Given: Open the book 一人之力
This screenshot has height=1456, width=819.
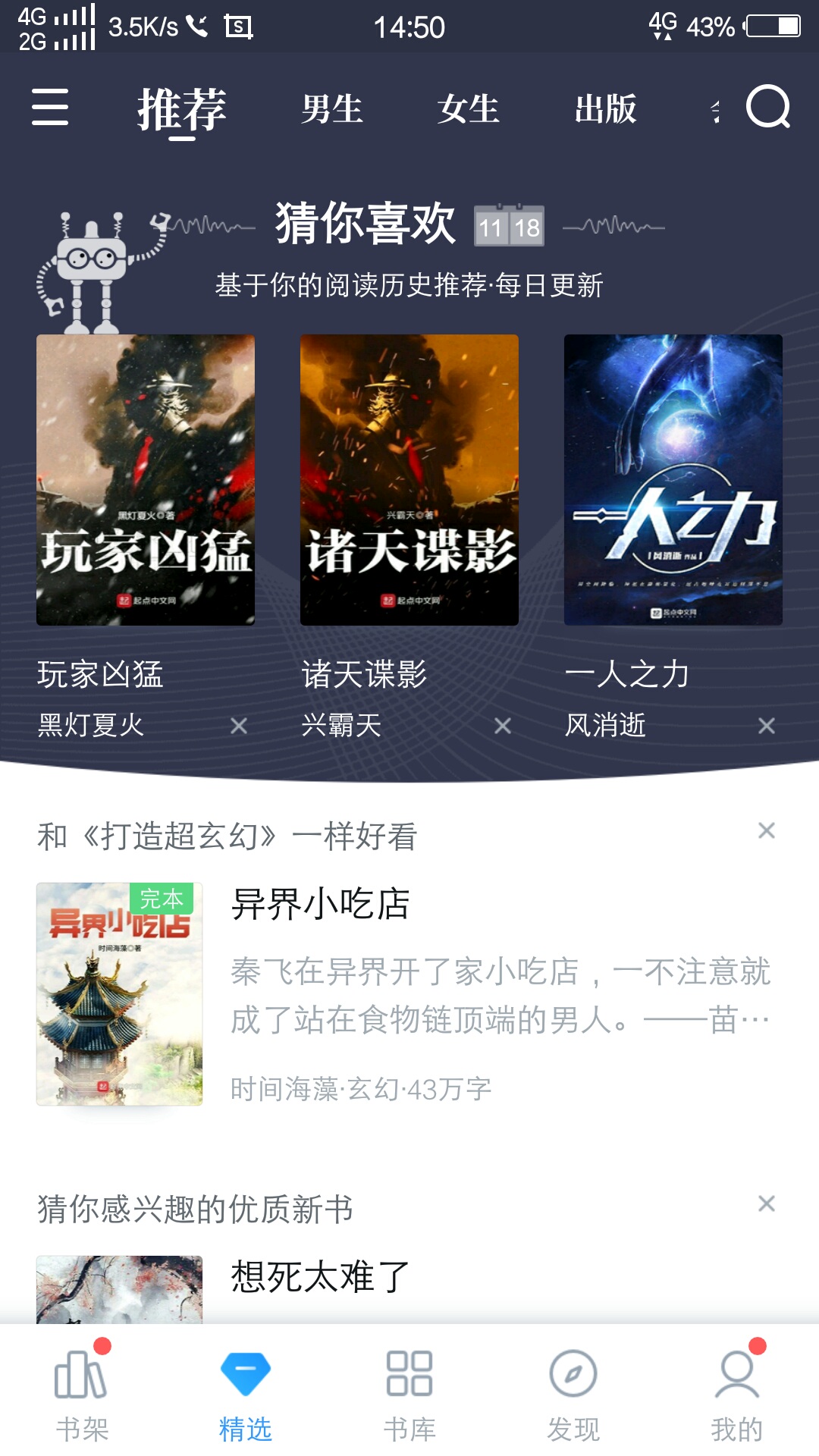Looking at the screenshot, I should [673, 480].
